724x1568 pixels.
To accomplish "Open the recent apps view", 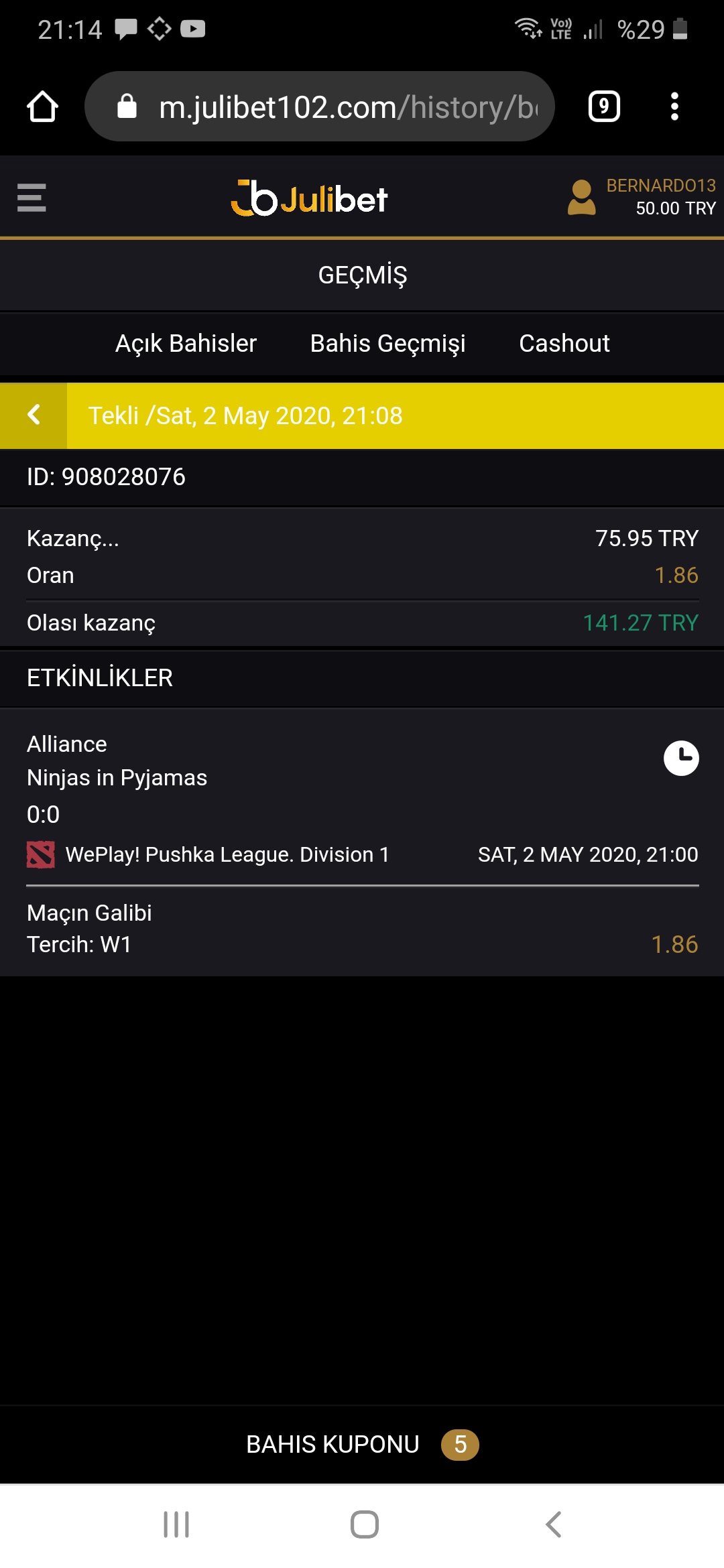I will pos(176,1524).
